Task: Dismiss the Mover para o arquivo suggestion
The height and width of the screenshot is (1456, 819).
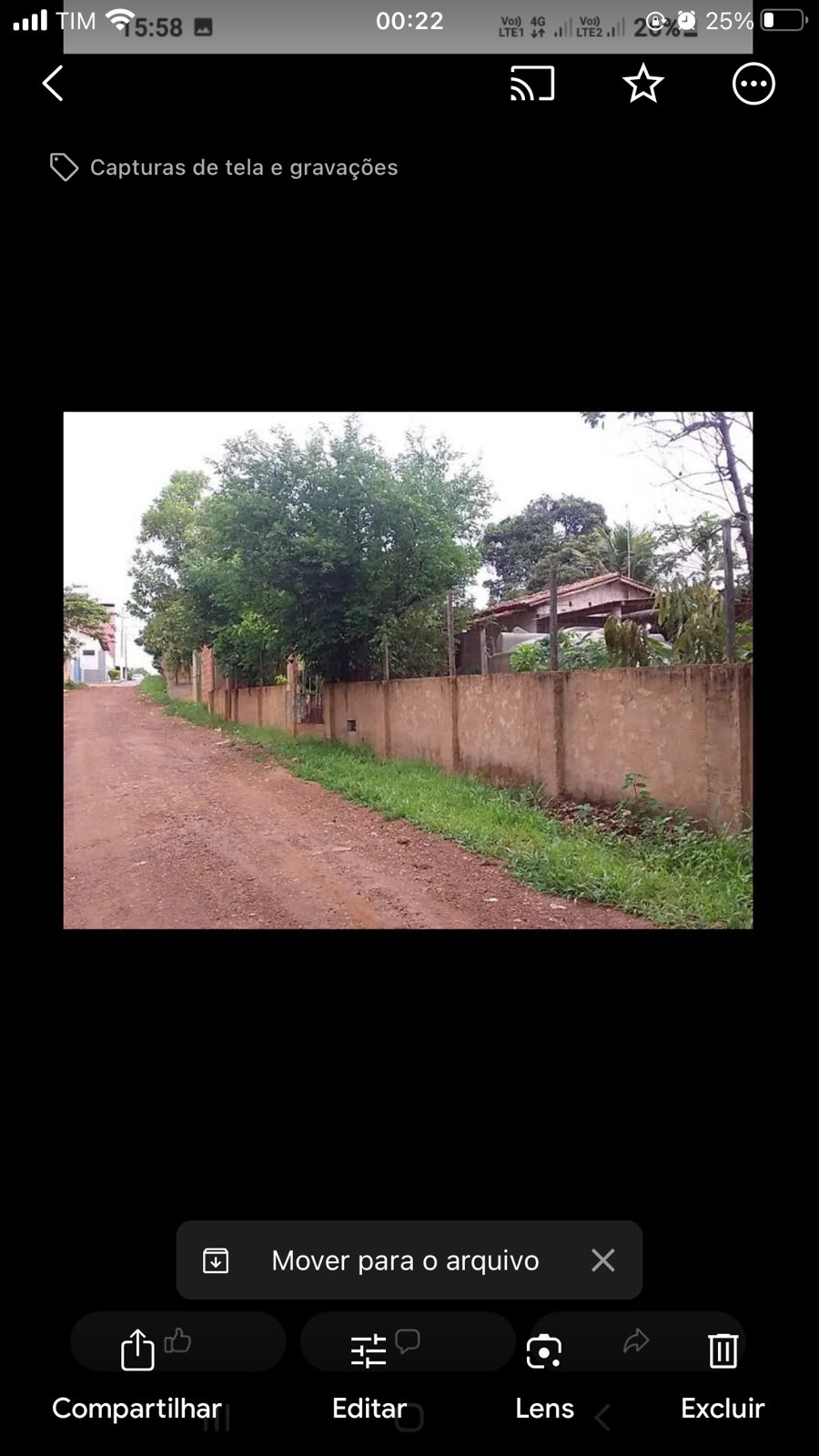Action: pos(602,1260)
